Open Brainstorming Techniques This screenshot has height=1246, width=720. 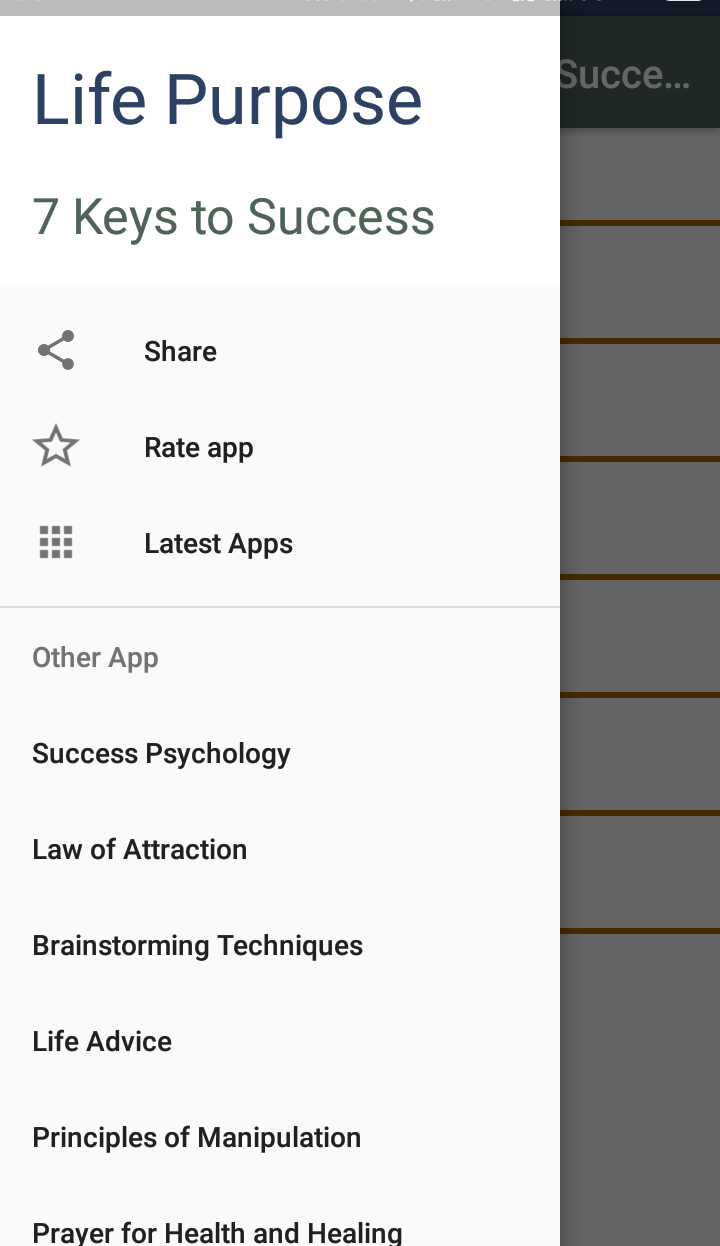click(197, 945)
